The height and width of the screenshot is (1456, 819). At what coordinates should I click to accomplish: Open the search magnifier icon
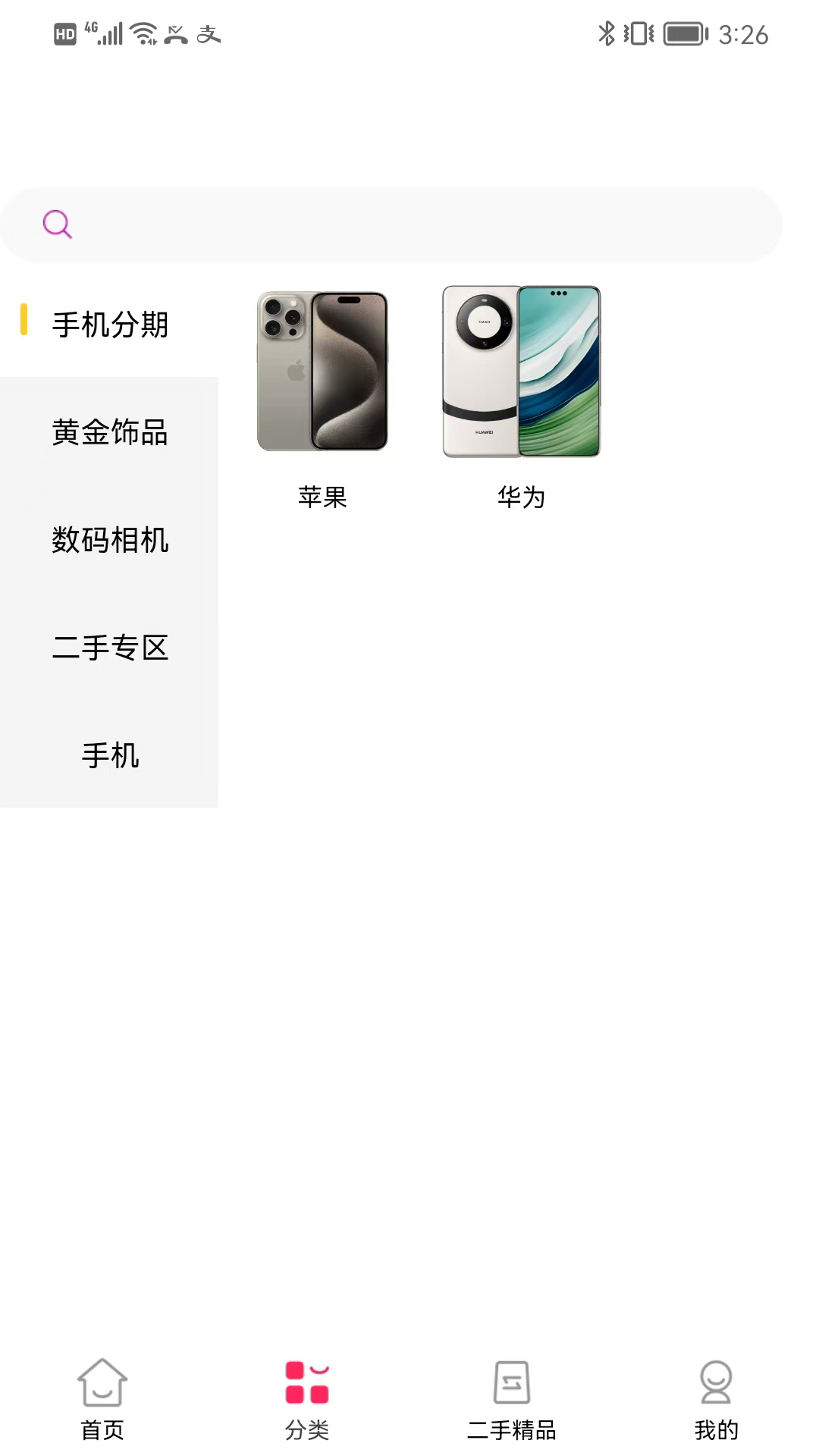click(x=57, y=224)
